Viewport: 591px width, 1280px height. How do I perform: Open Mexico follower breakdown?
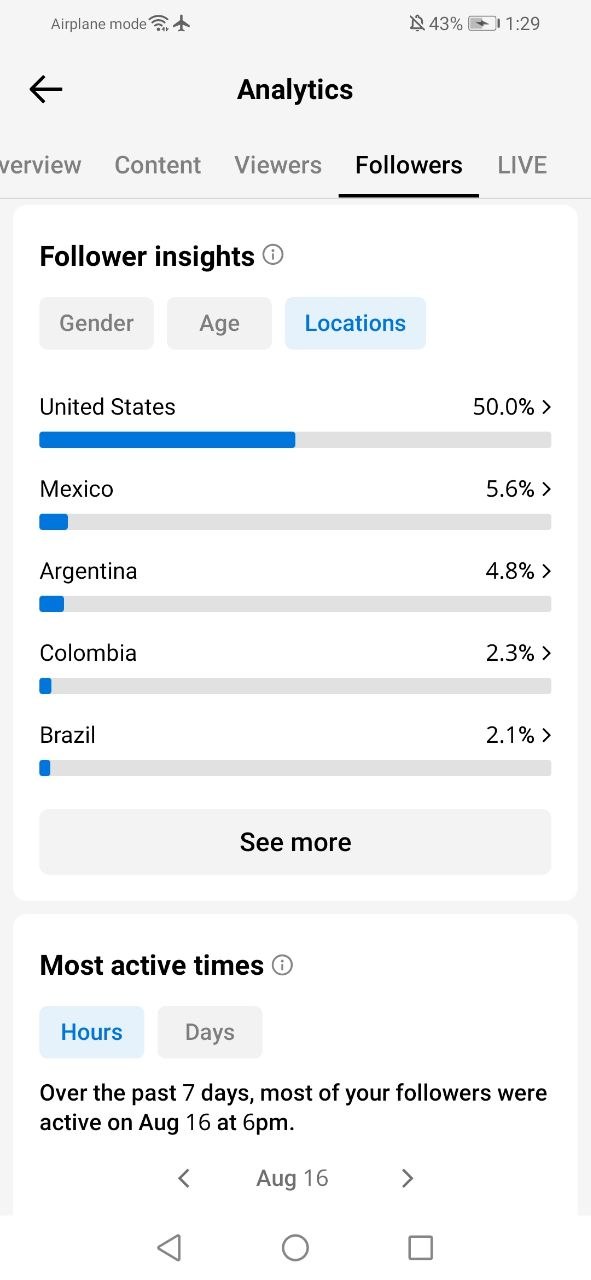tap(295, 503)
